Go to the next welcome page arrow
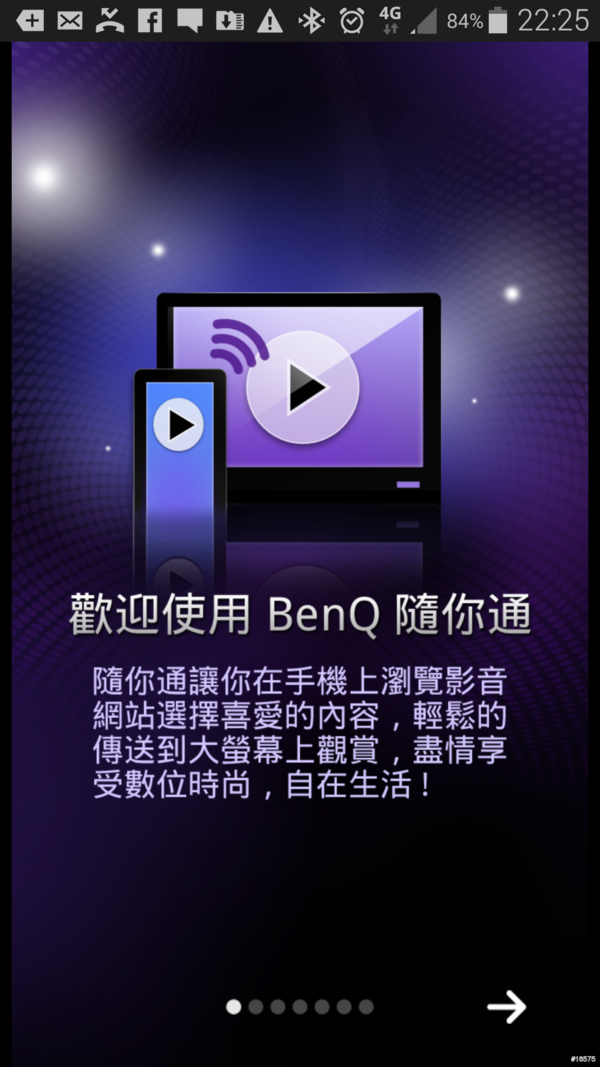The width and height of the screenshot is (600, 1067). click(x=506, y=1006)
